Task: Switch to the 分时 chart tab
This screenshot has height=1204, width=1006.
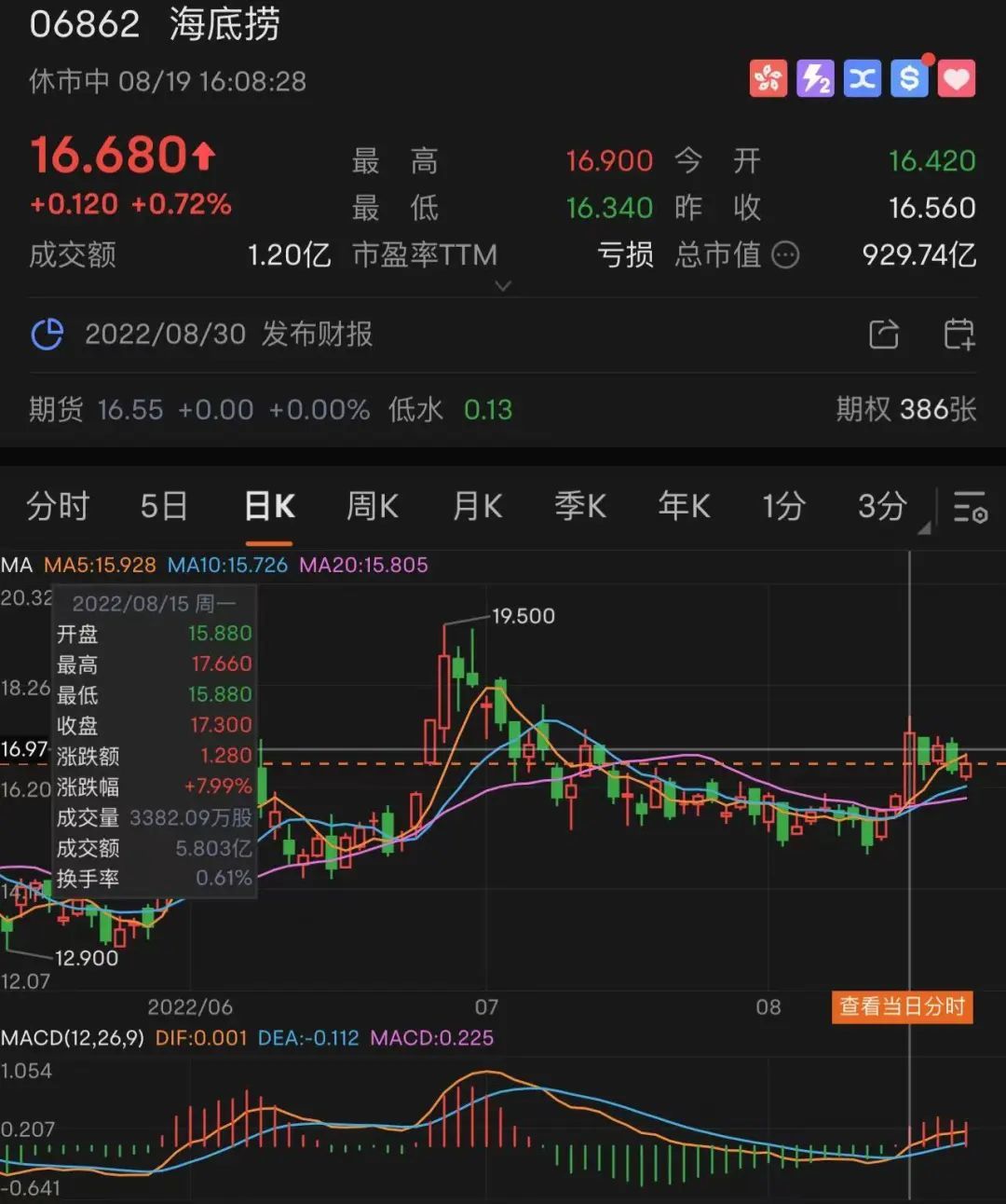Action: click(x=58, y=506)
